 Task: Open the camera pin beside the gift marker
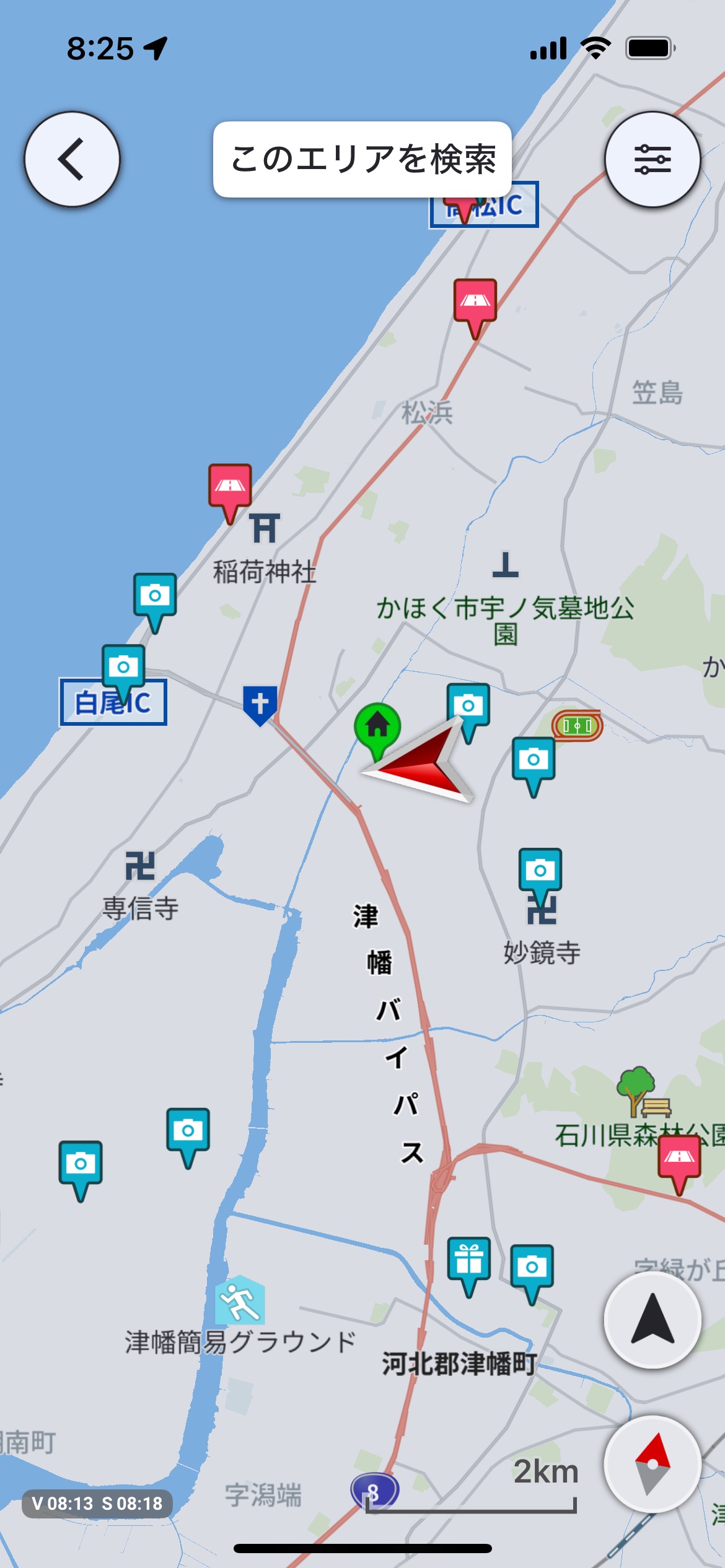pos(532,1267)
